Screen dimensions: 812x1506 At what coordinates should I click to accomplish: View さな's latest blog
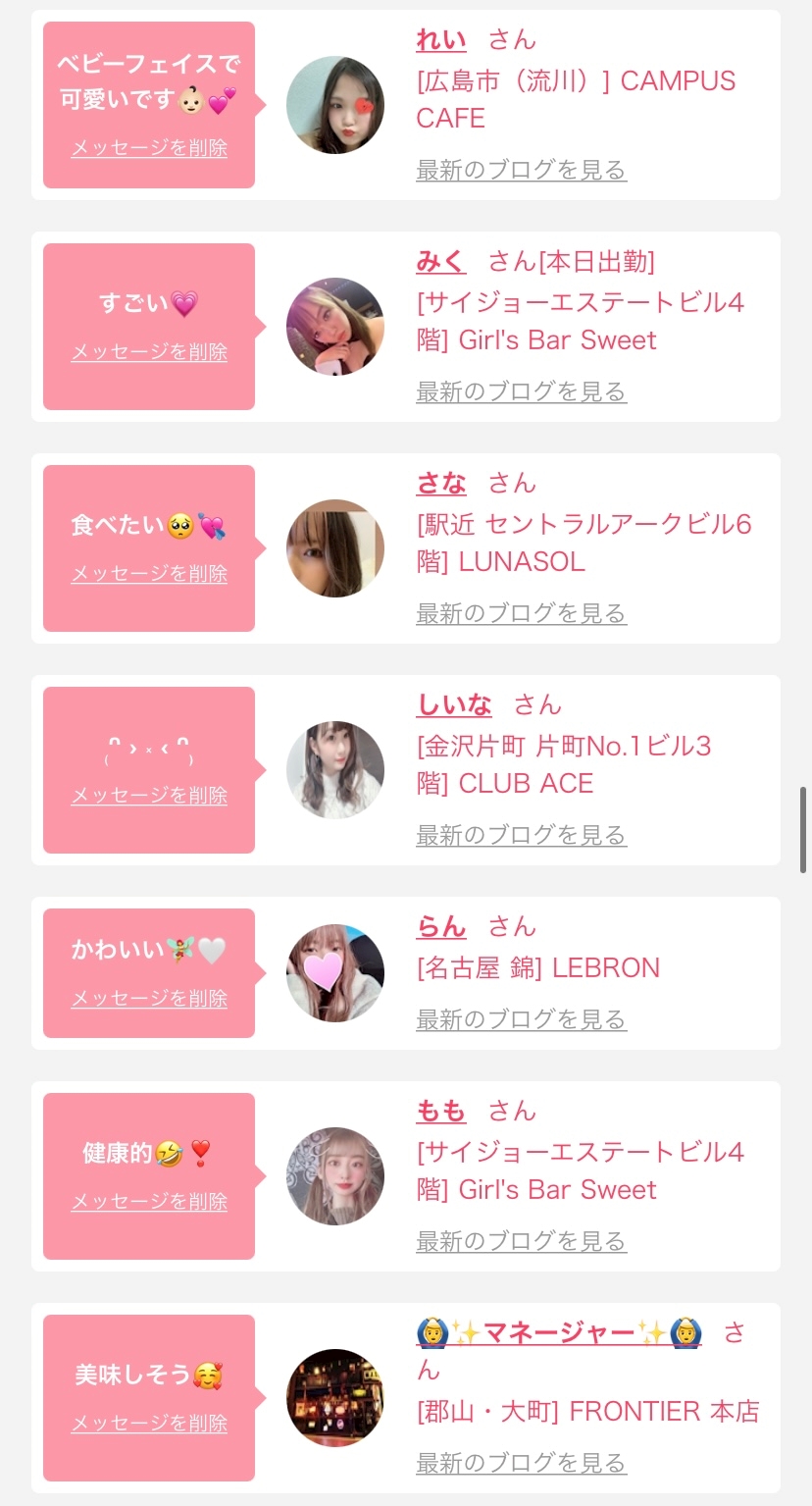[x=521, y=613]
